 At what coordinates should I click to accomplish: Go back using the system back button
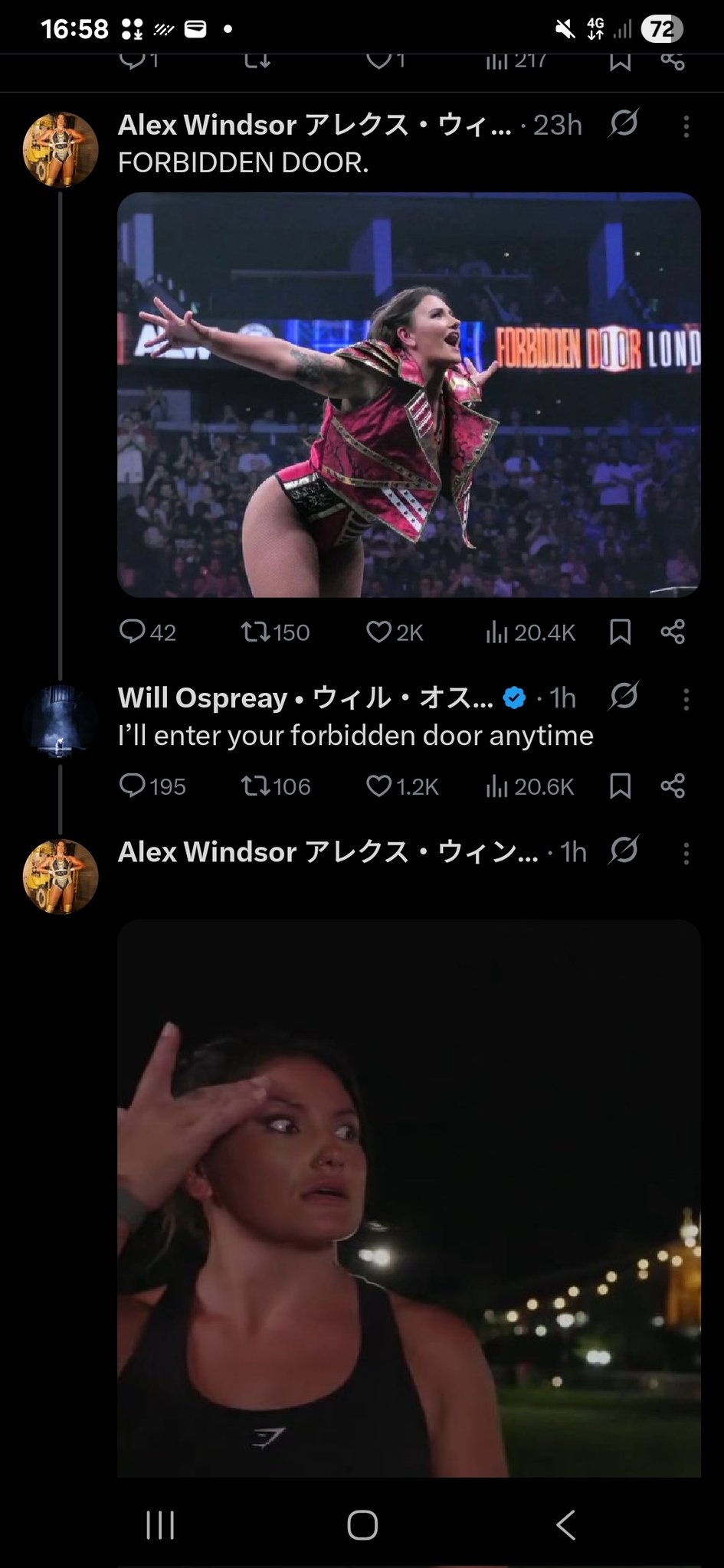point(565,1525)
